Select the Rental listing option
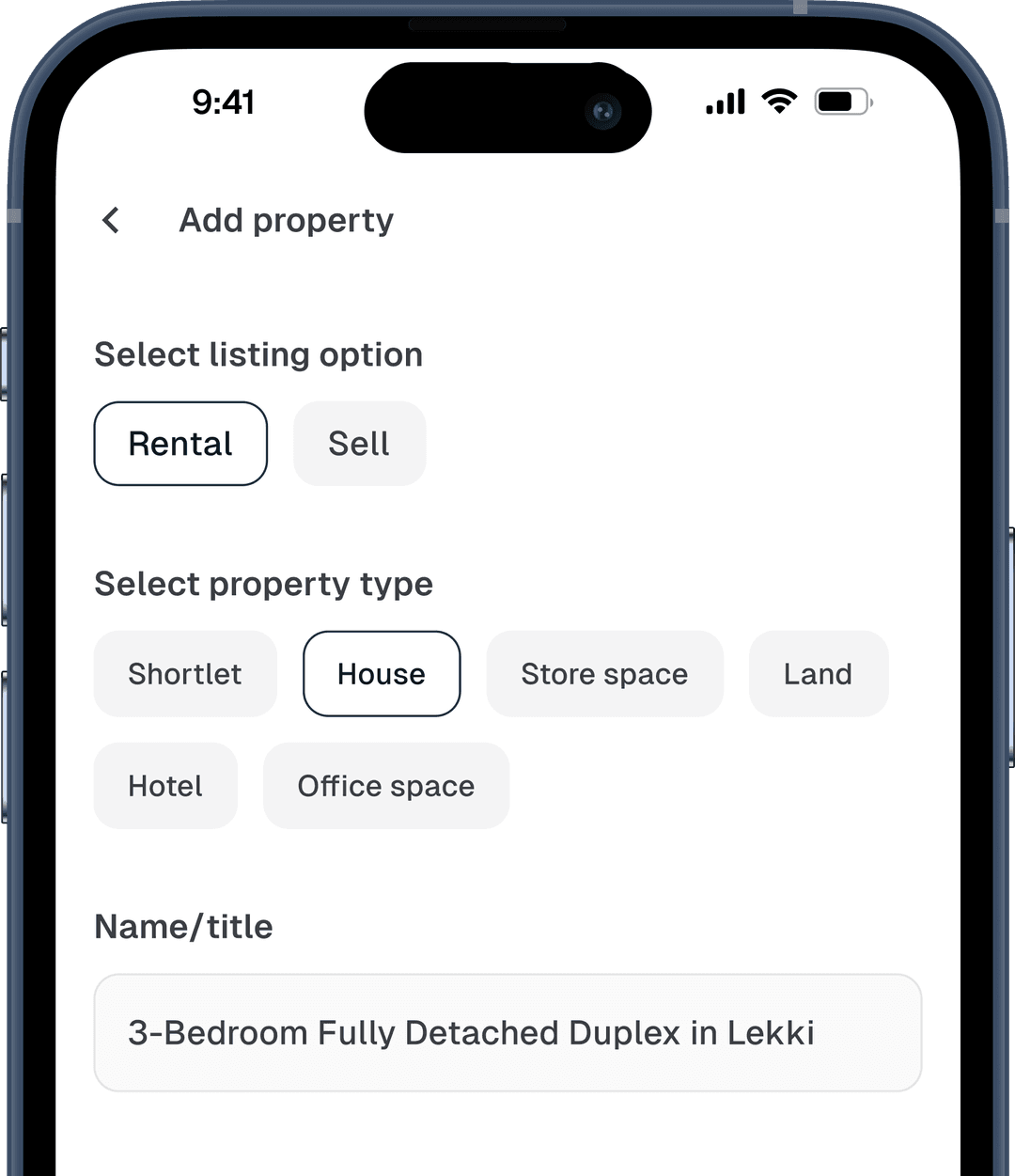 pos(180,444)
